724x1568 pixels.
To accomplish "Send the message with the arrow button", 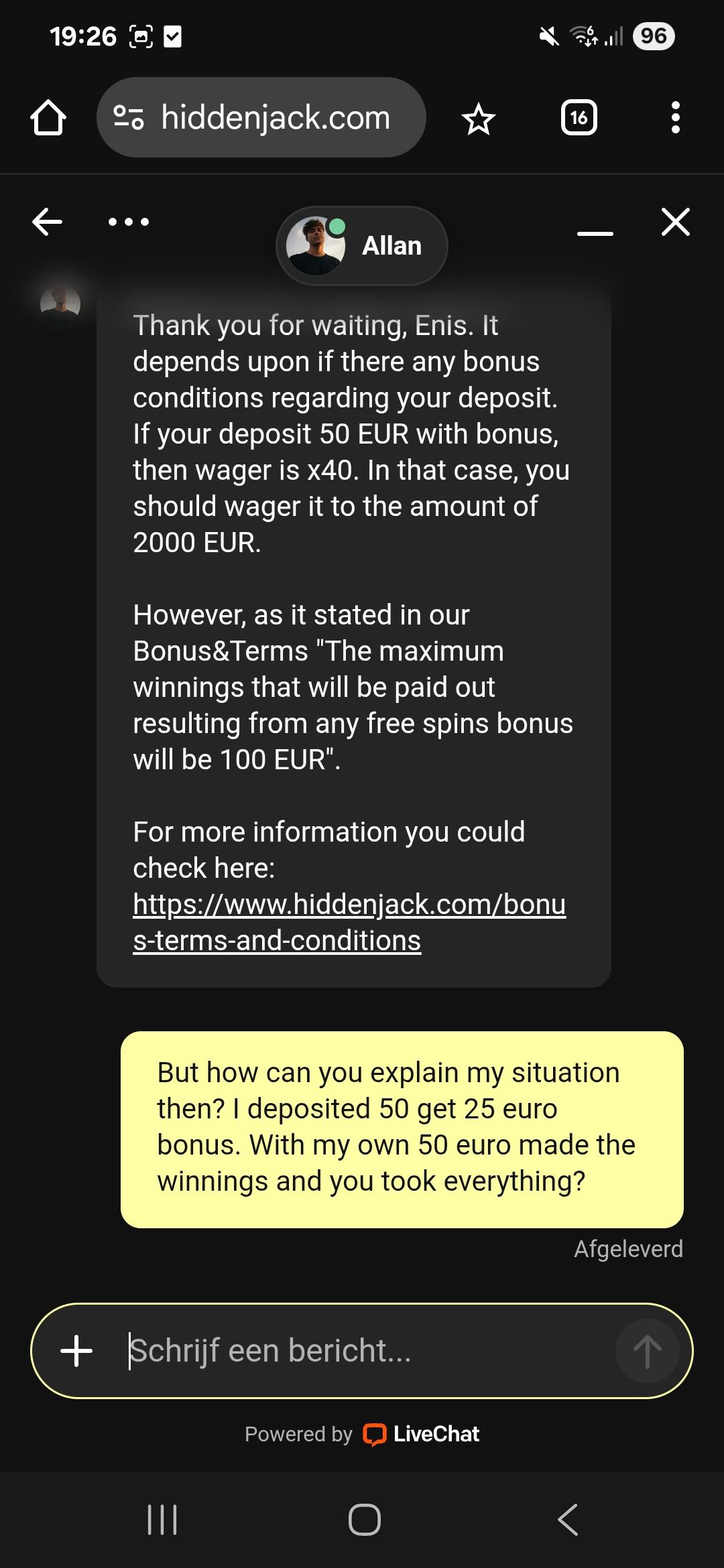I will [x=647, y=1351].
